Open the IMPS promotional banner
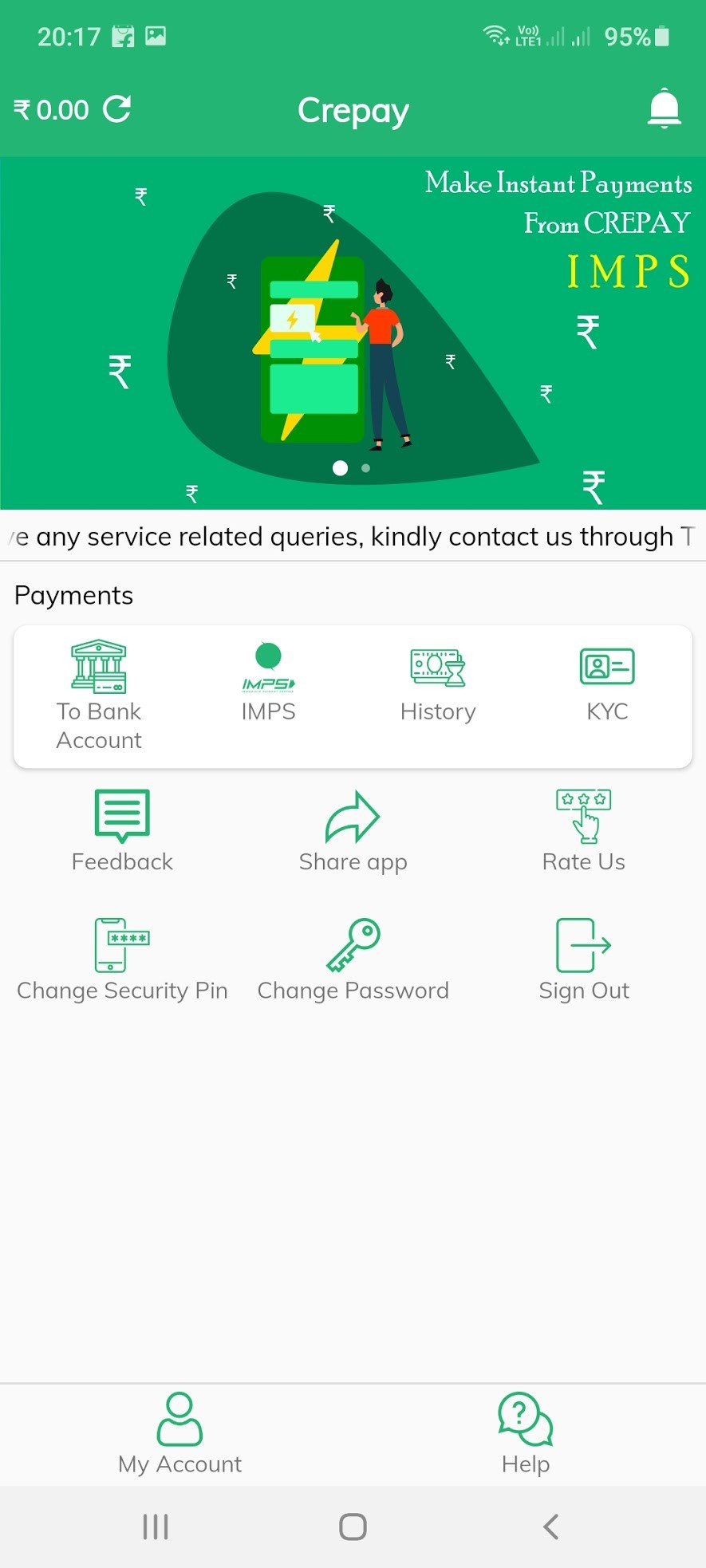The image size is (706, 1568). [353, 333]
